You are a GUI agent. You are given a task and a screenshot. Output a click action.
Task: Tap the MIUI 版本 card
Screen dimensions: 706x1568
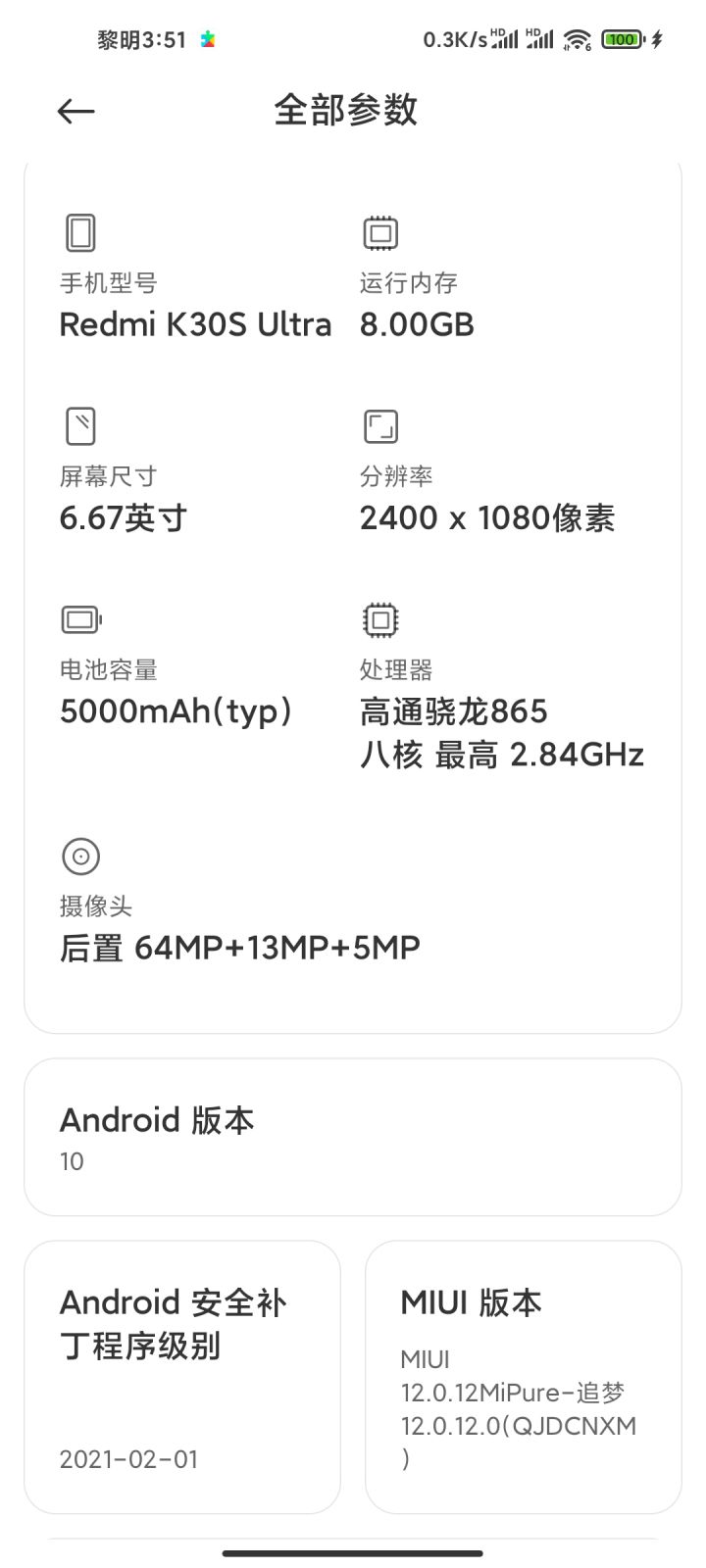[x=524, y=1377]
